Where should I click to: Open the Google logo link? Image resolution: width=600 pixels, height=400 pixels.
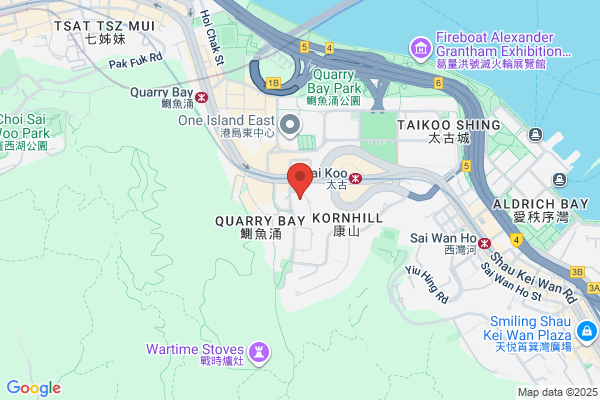coord(34,388)
